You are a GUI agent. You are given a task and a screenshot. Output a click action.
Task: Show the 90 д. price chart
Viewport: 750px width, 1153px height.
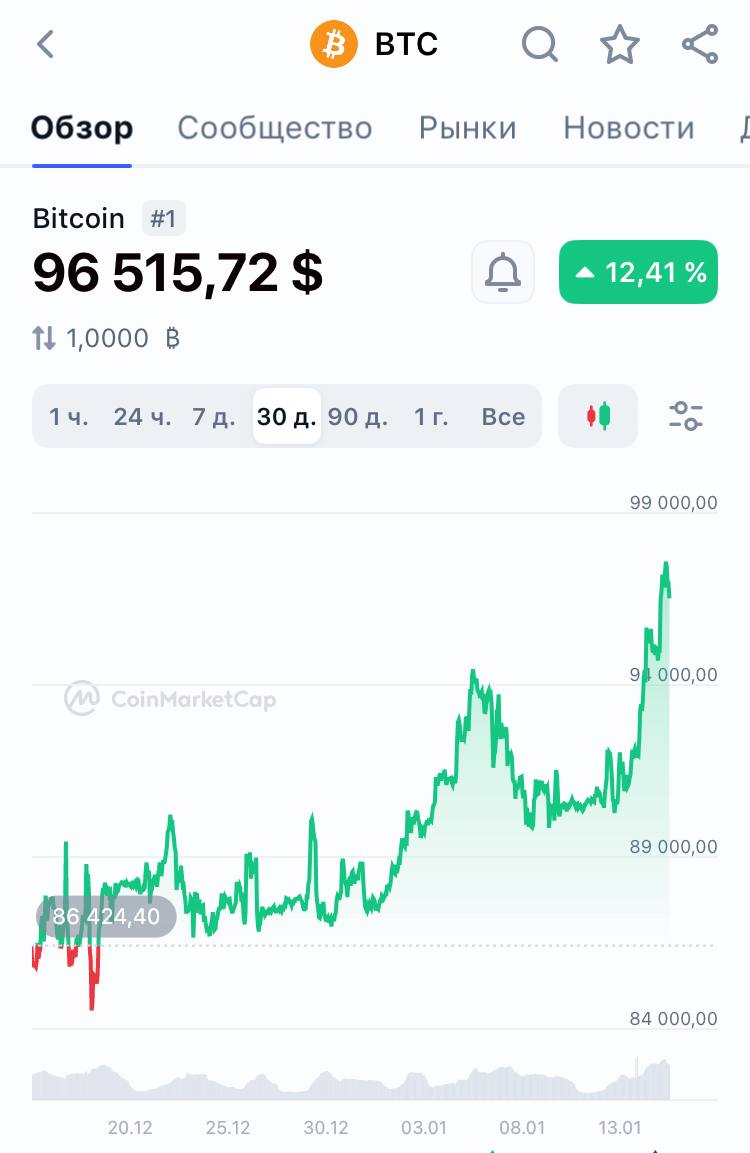tap(358, 416)
